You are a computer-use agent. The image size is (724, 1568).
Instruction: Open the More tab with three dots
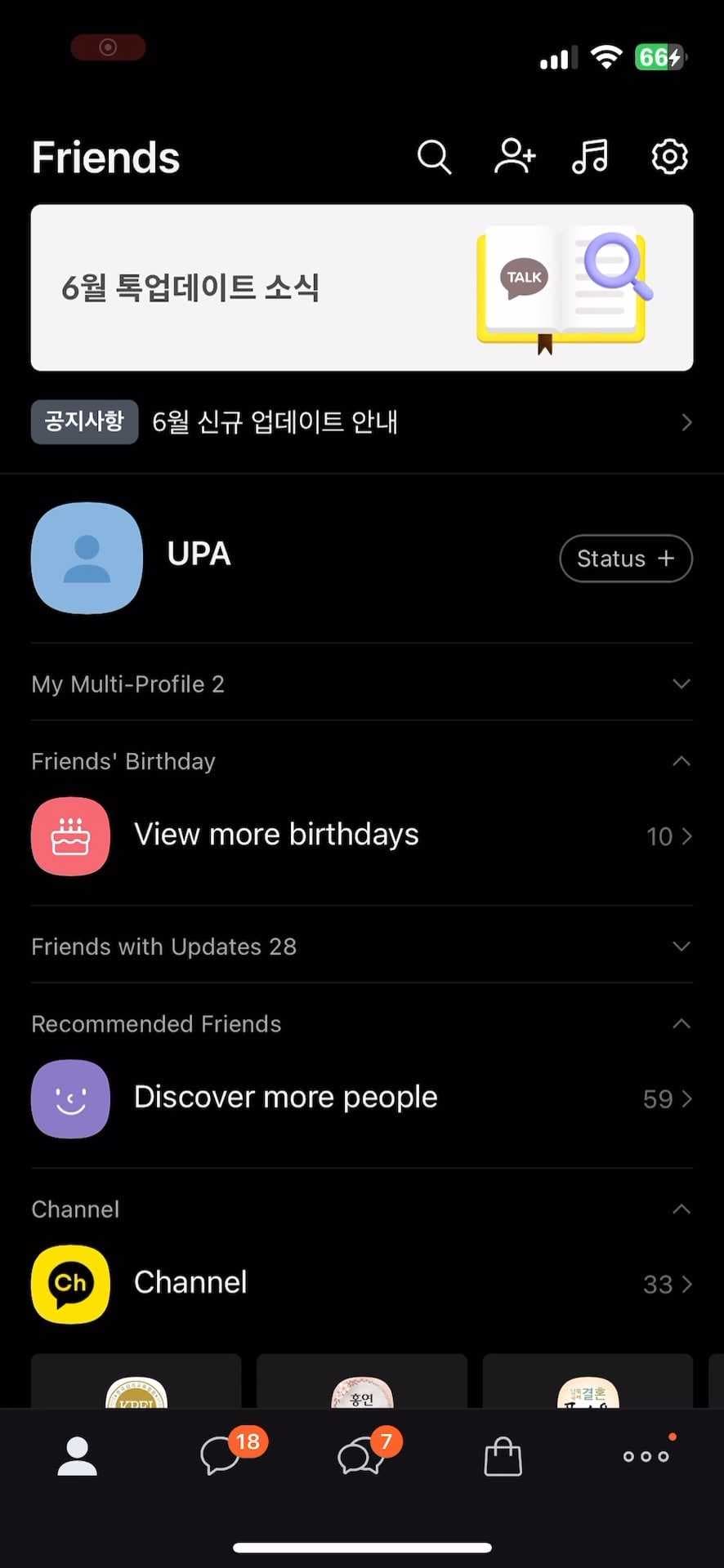[646, 1456]
